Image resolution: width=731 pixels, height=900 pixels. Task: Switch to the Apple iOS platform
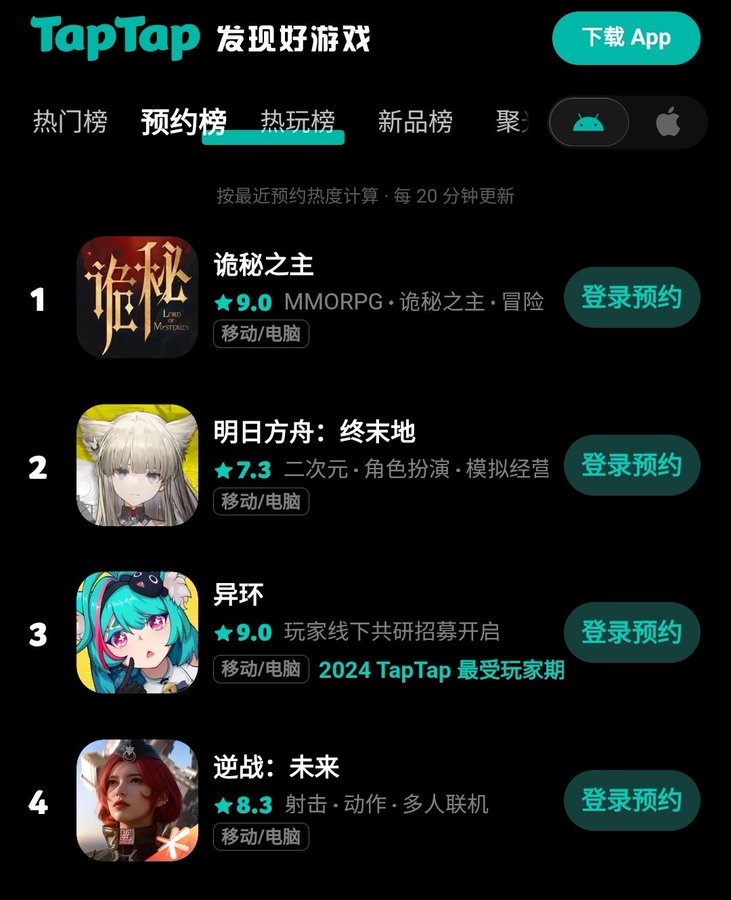(667, 123)
